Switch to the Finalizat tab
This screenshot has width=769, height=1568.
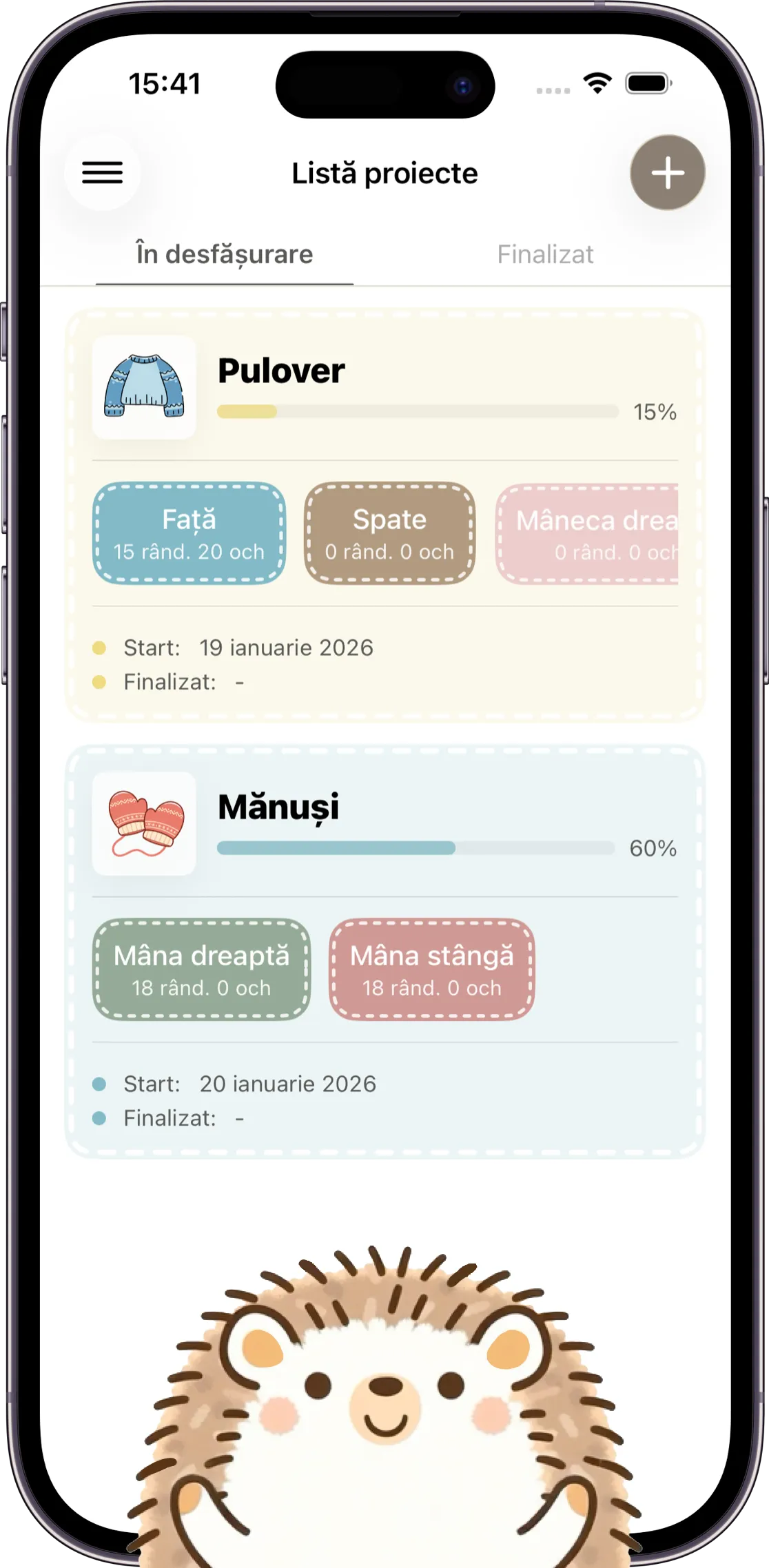(545, 254)
